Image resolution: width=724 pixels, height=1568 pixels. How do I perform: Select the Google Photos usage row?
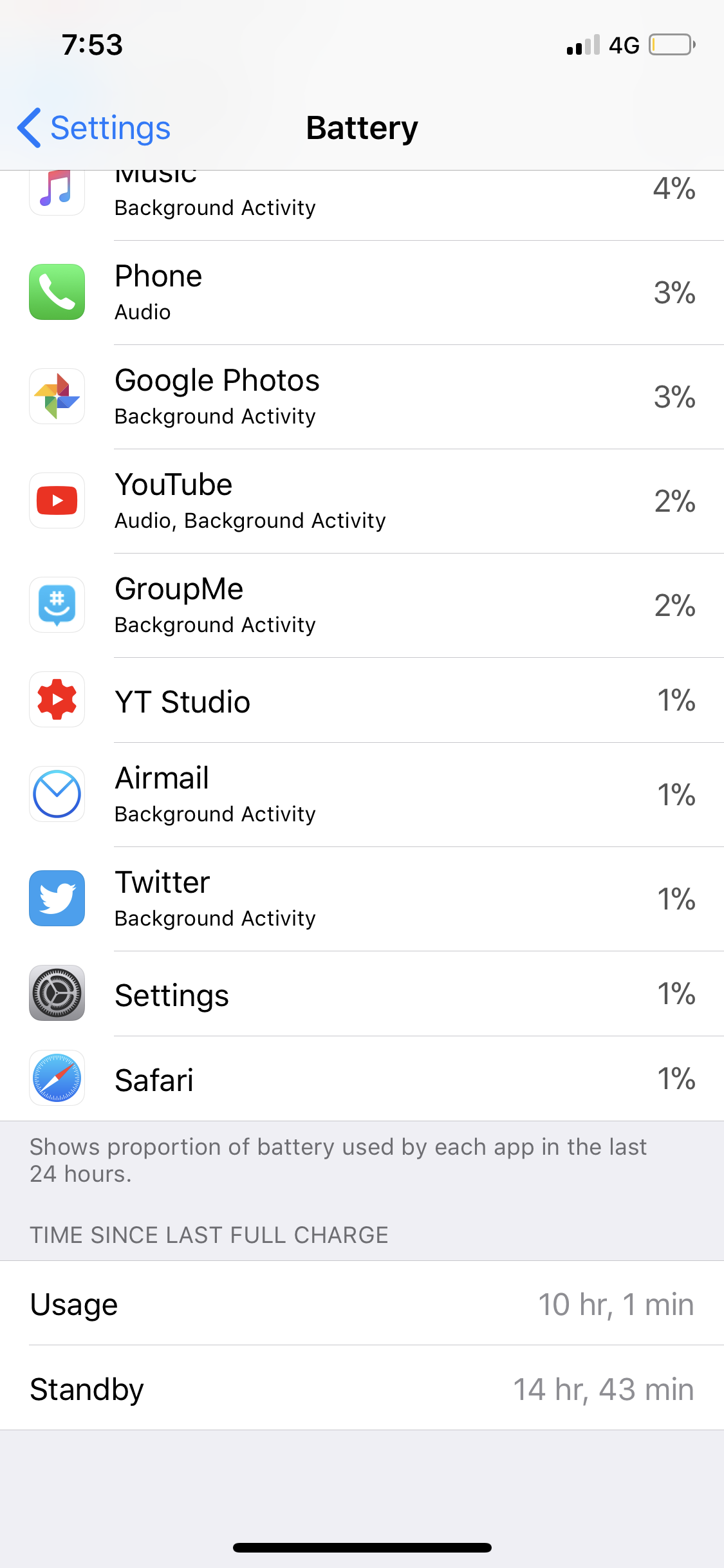pyautogui.click(x=362, y=397)
